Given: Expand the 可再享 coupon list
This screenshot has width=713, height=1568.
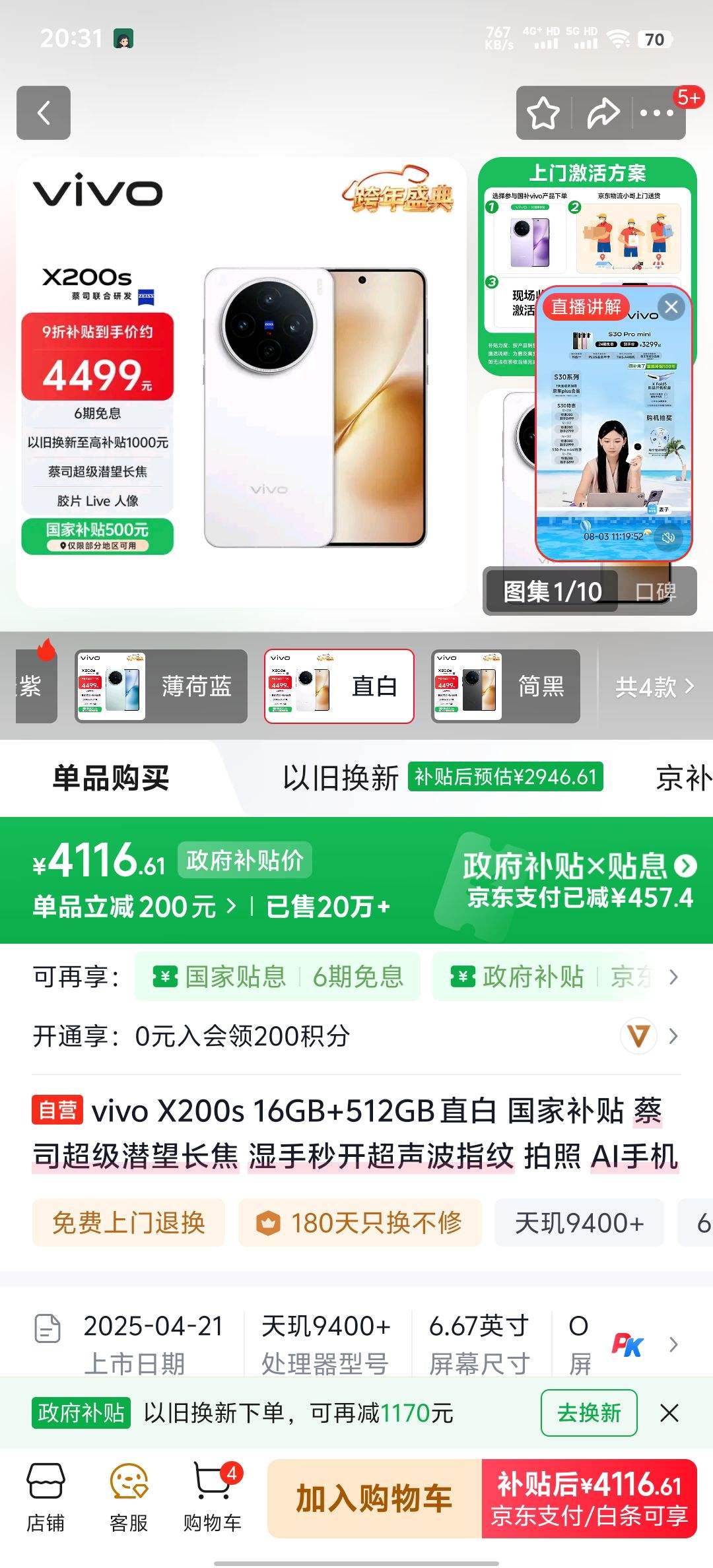Looking at the screenshot, I should (x=673, y=977).
